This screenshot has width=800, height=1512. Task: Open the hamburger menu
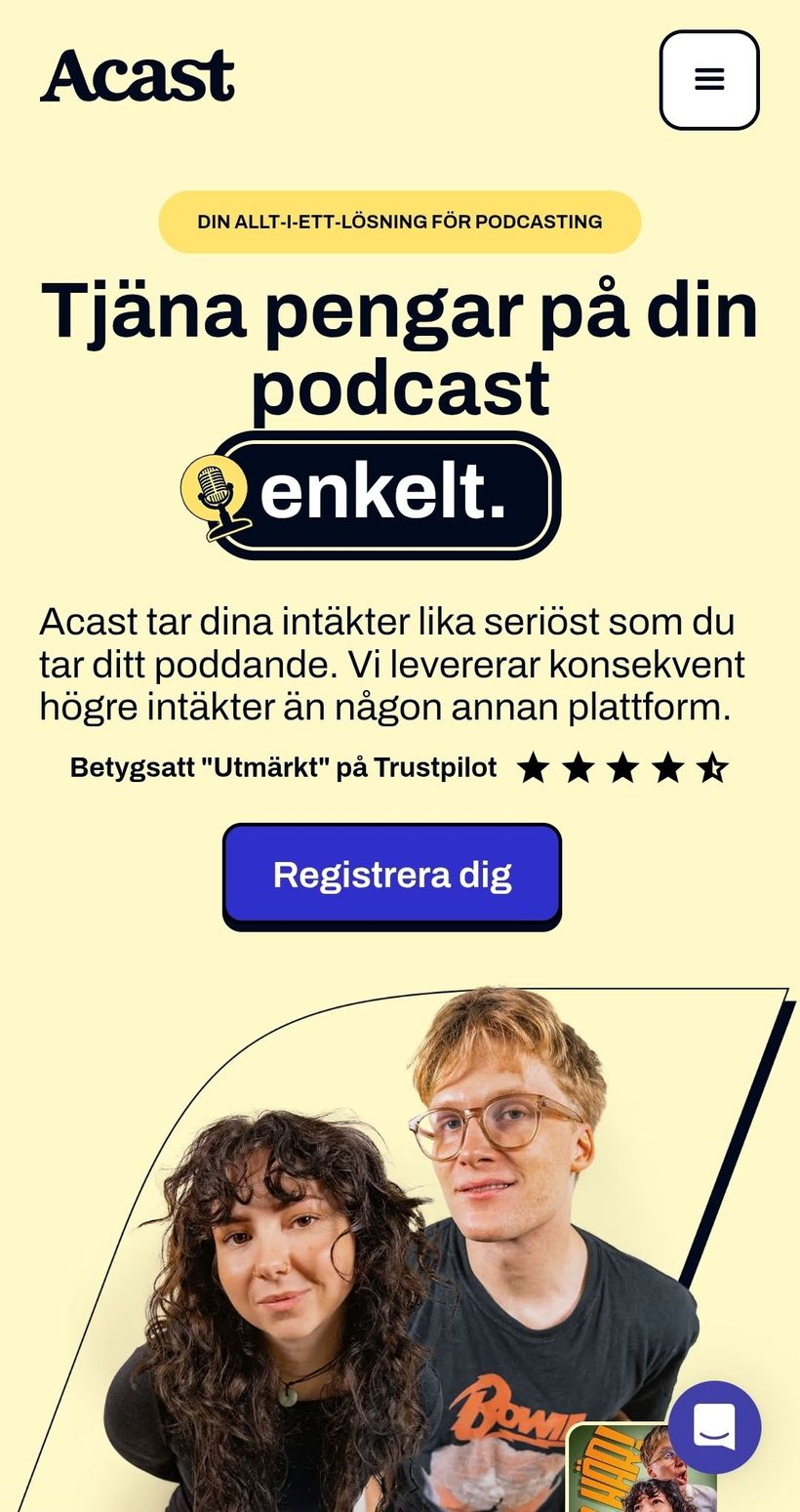(x=709, y=80)
